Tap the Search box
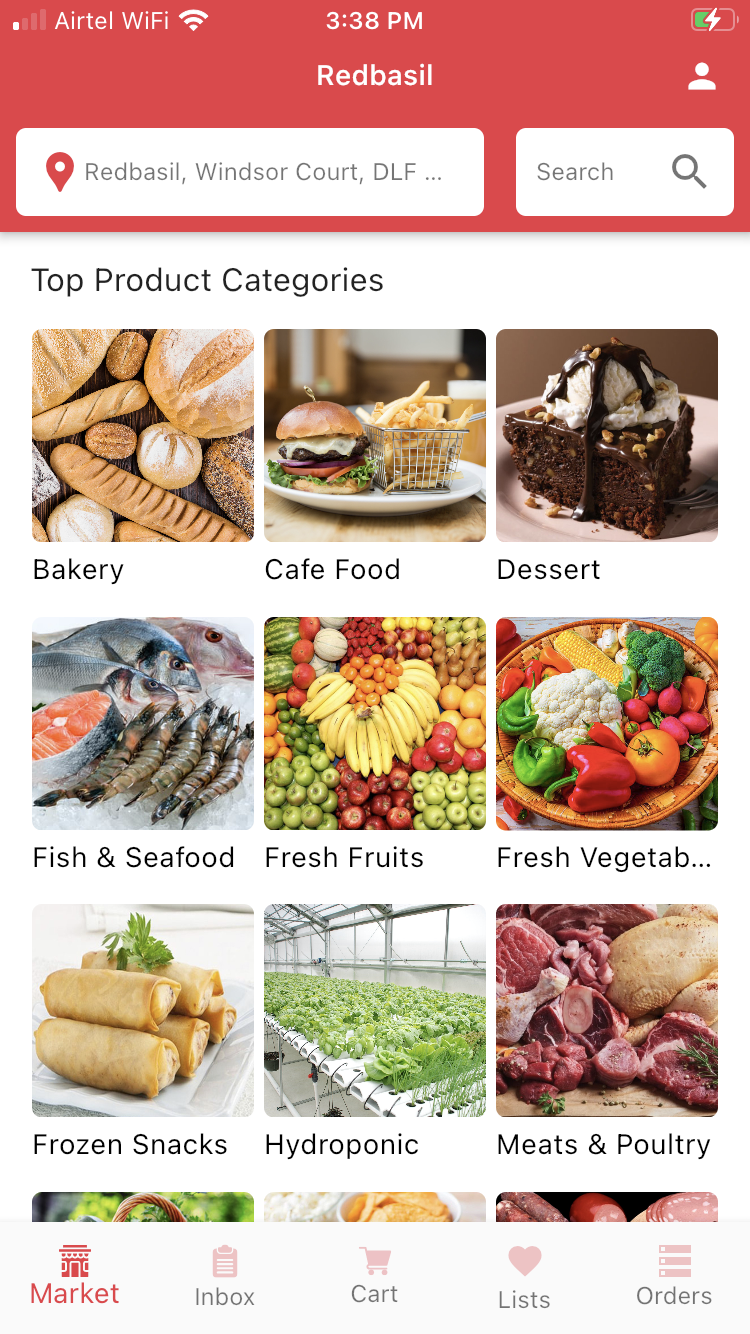The width and height of the screenshot is (750, 1334). coord(625,172)
